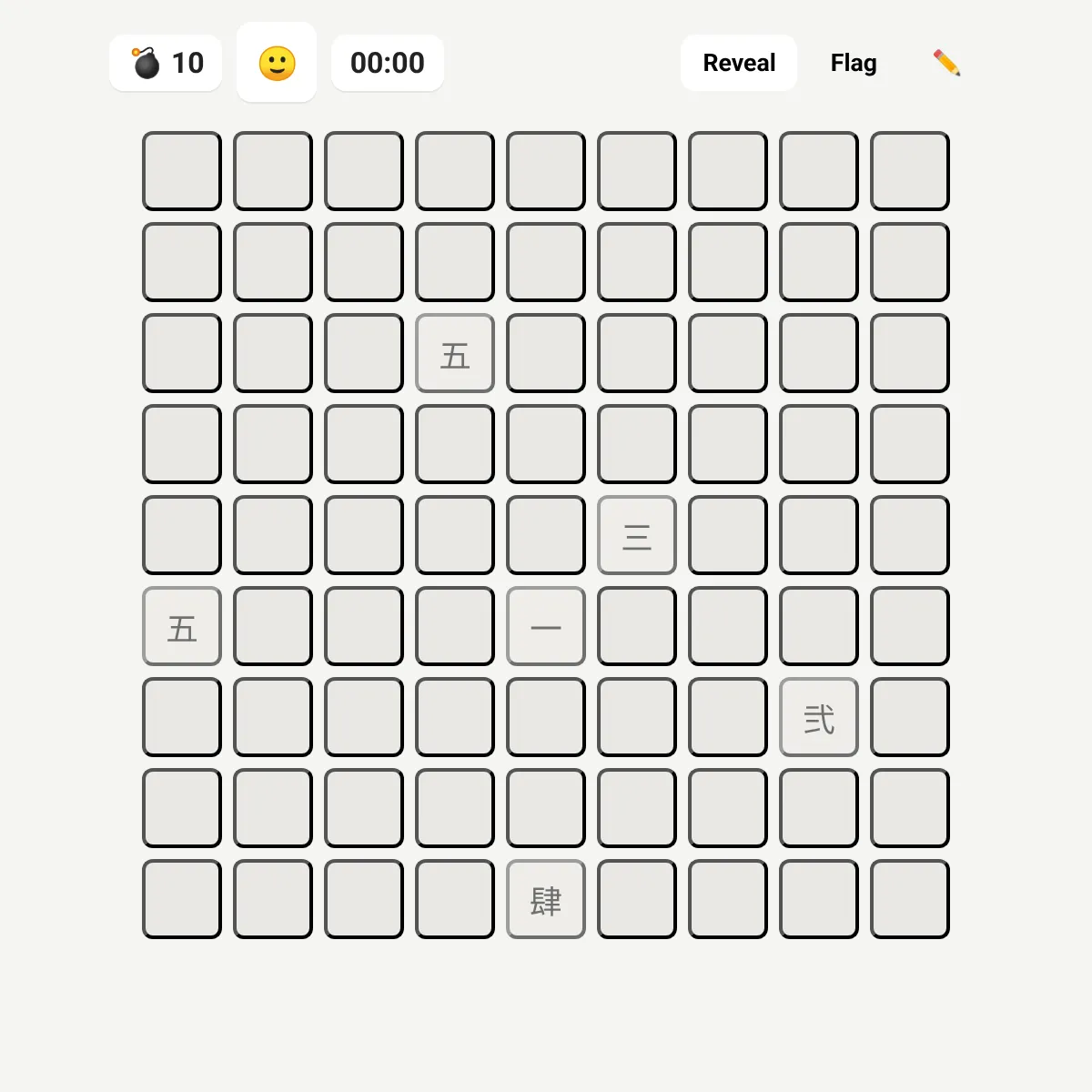Screen dimensions: 1092x1092
Task: Reveal the hidden cell directly below 一
Action: [x=546, y=717]
